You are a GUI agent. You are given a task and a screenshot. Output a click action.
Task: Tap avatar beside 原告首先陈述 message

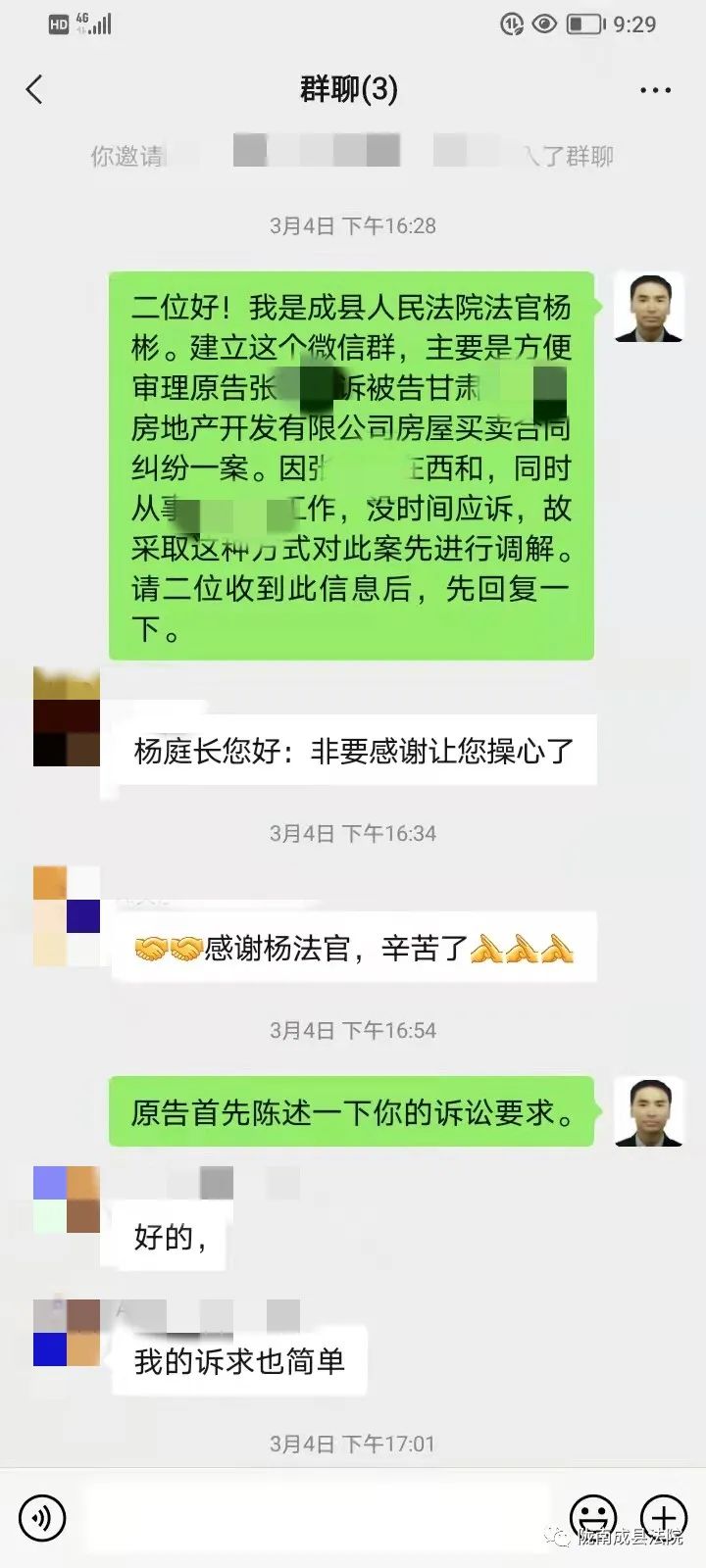click(648, 1111)
